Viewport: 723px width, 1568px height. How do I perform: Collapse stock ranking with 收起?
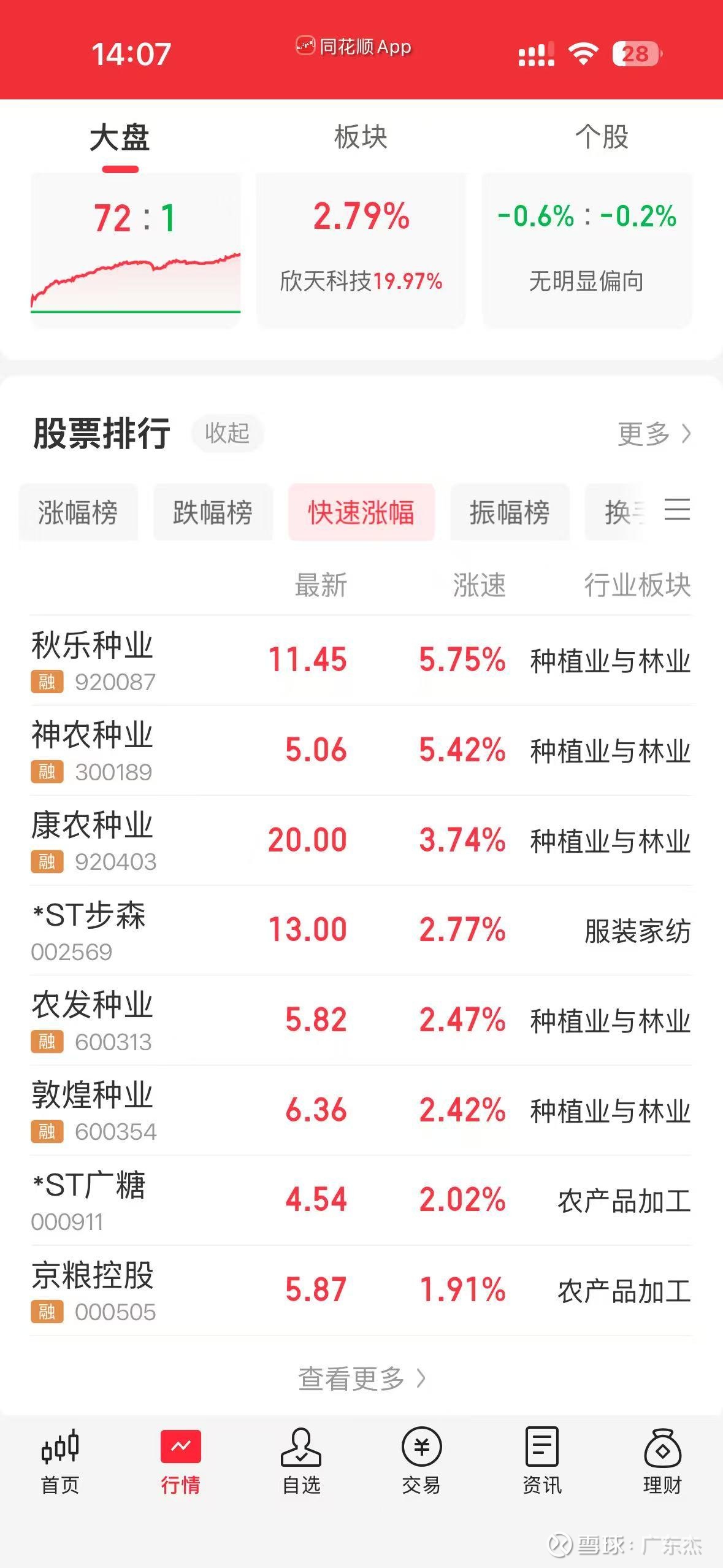click(228, 433)
